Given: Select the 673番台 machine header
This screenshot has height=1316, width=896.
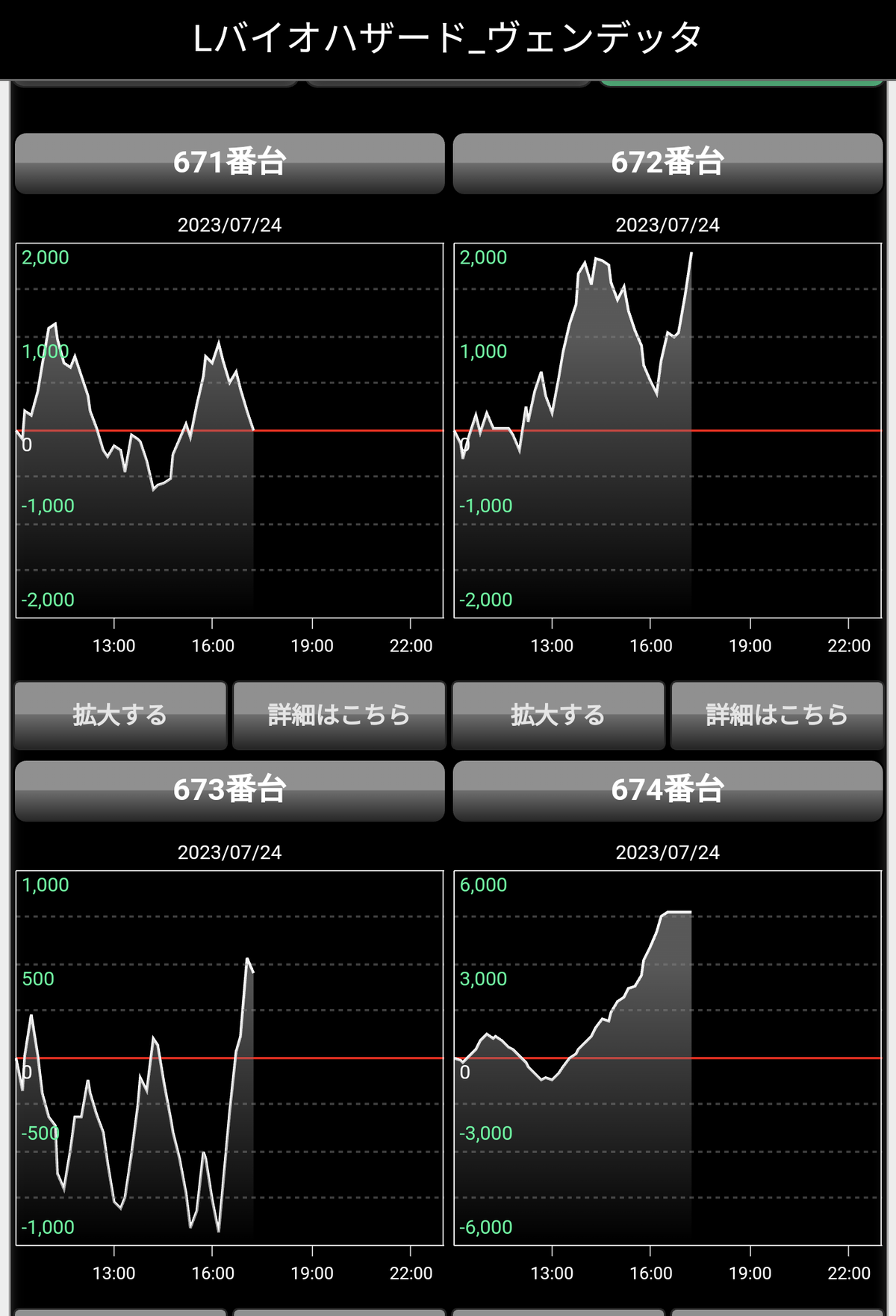Looking at the screenshot, I should coord(229,790).
